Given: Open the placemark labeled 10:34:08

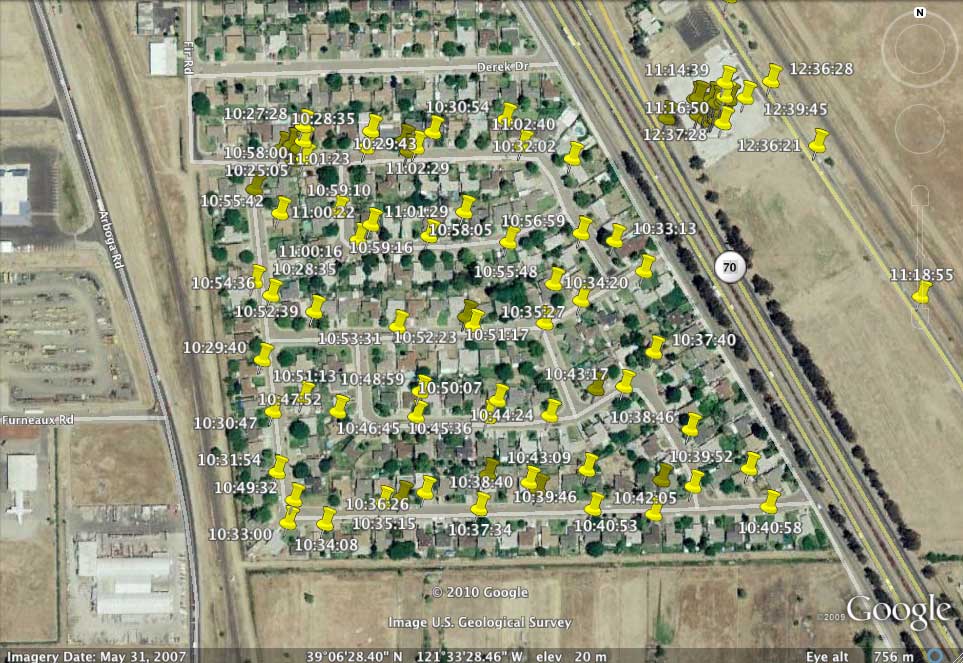Looking at the screenshot, I should coord(326,519).
